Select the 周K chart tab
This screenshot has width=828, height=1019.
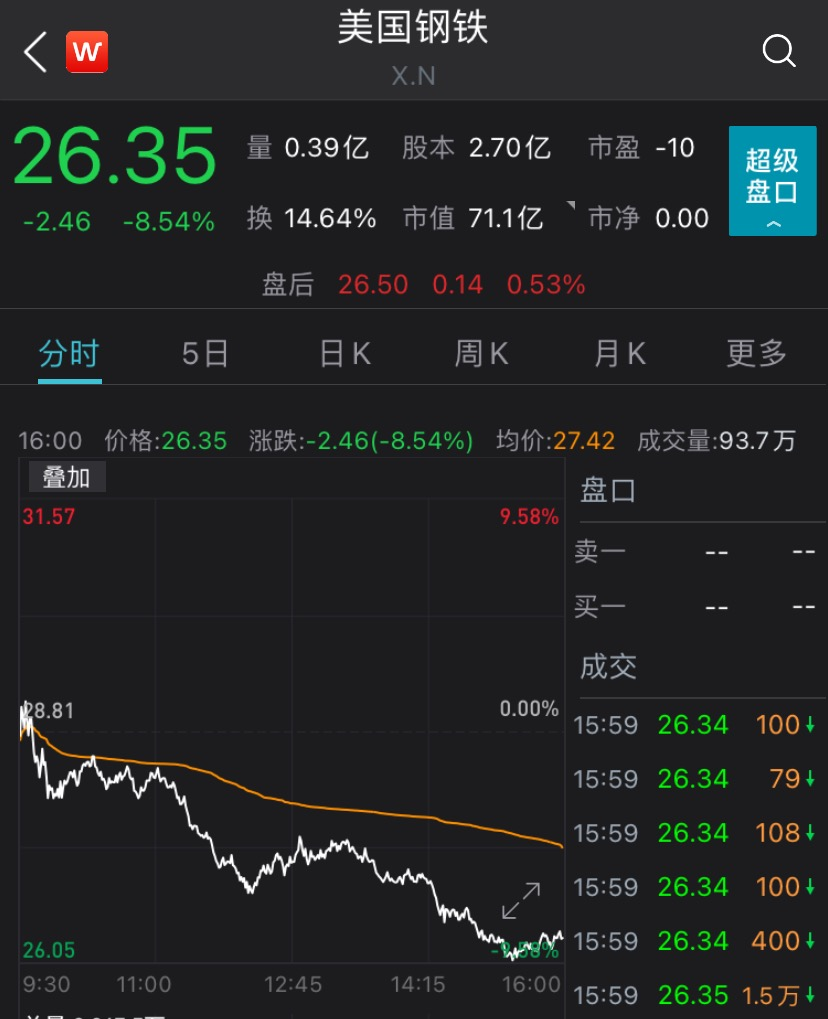[482, 353]
